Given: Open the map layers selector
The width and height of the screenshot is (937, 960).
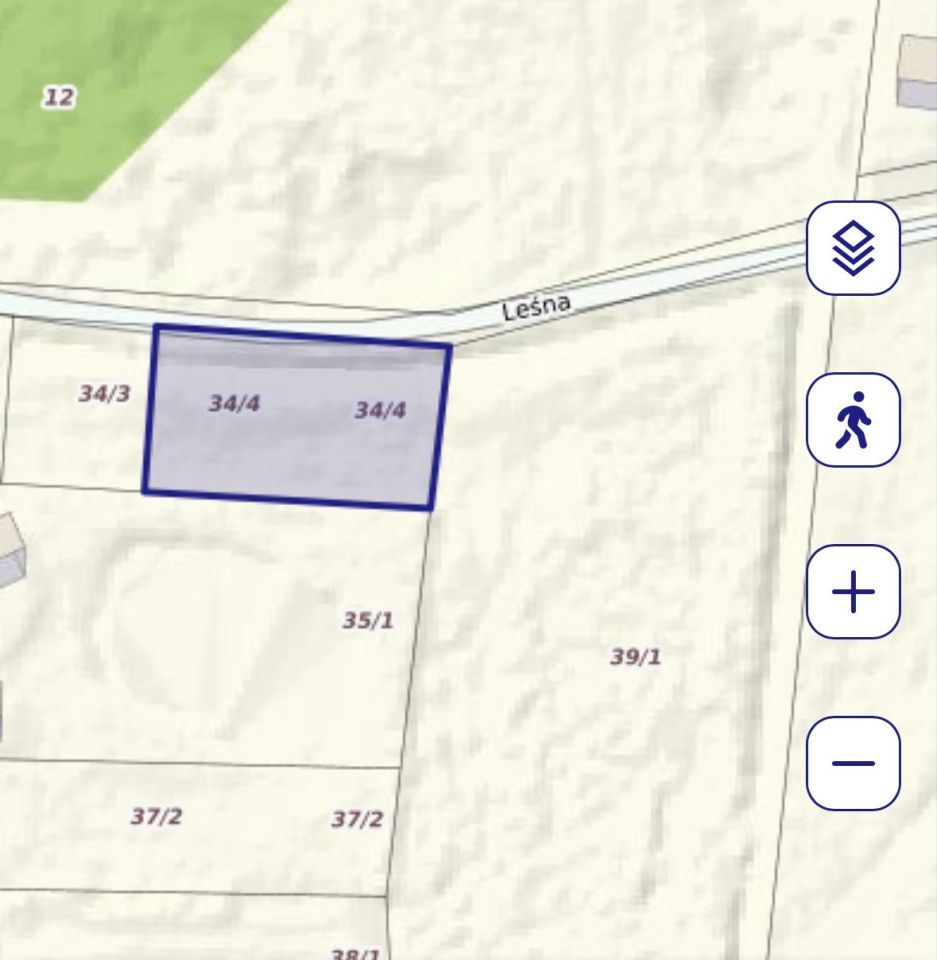Looking at the screenshot, I should coord(853,248).
